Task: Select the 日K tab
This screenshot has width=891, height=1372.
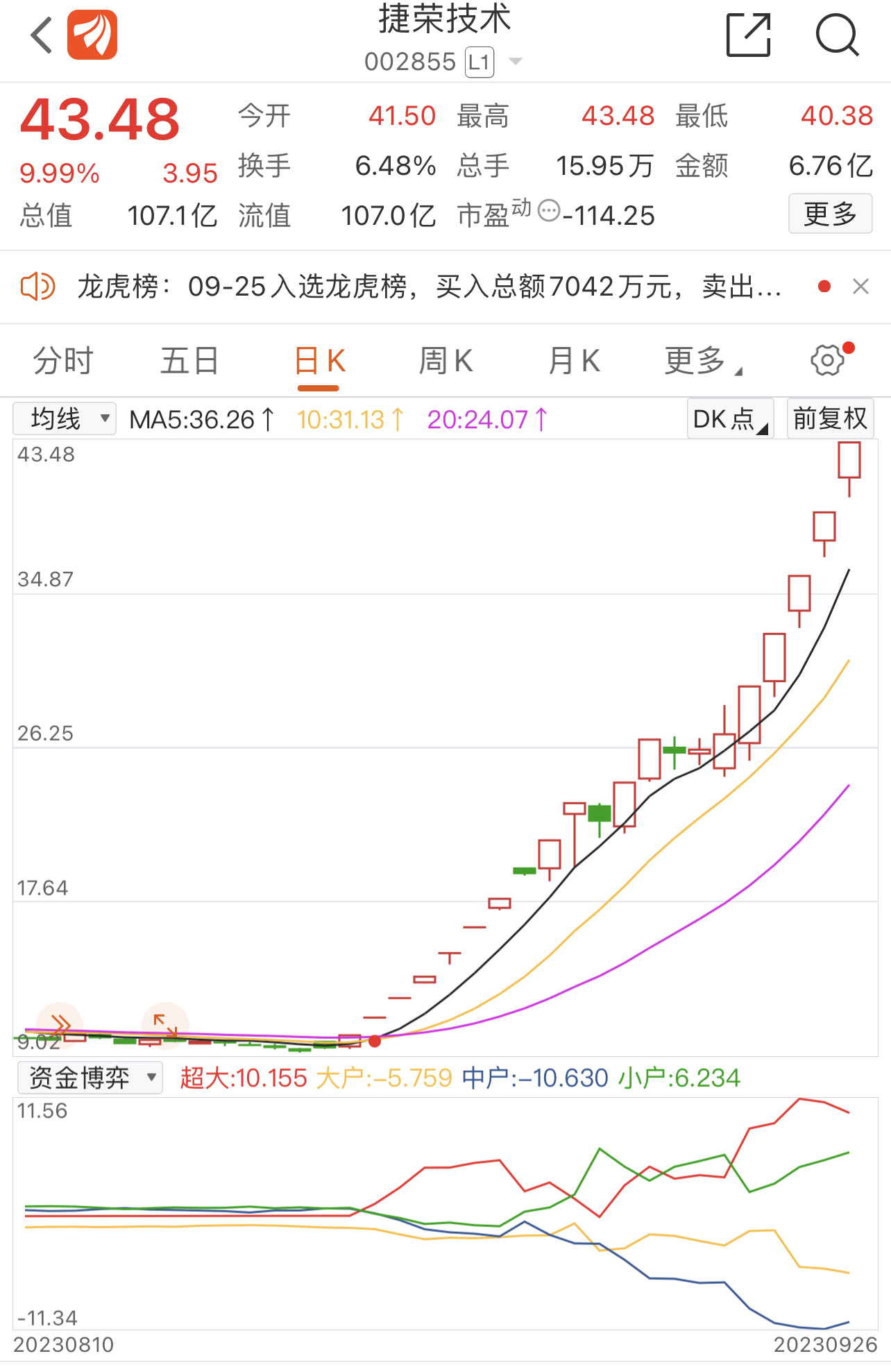Action: [319, 361]
